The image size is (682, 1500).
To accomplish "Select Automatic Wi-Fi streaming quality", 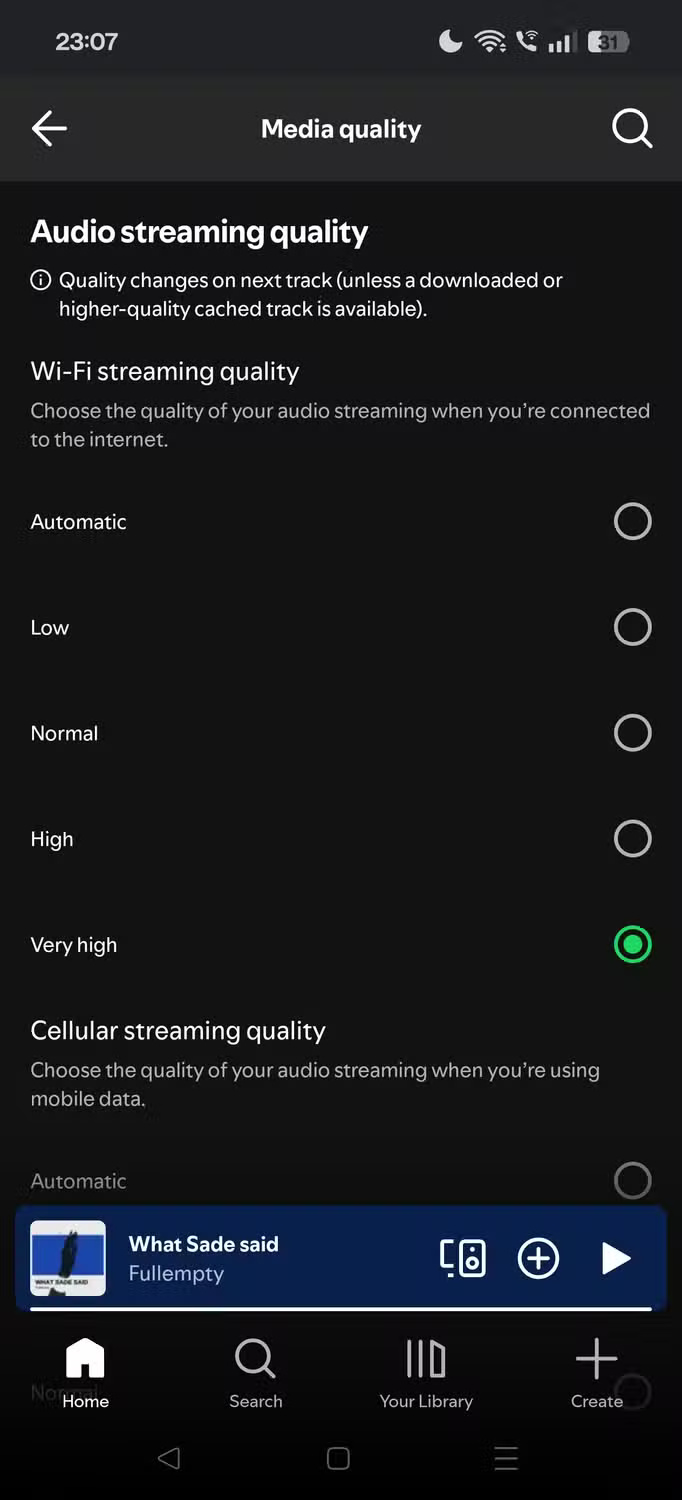I will (x=632, y=521).
